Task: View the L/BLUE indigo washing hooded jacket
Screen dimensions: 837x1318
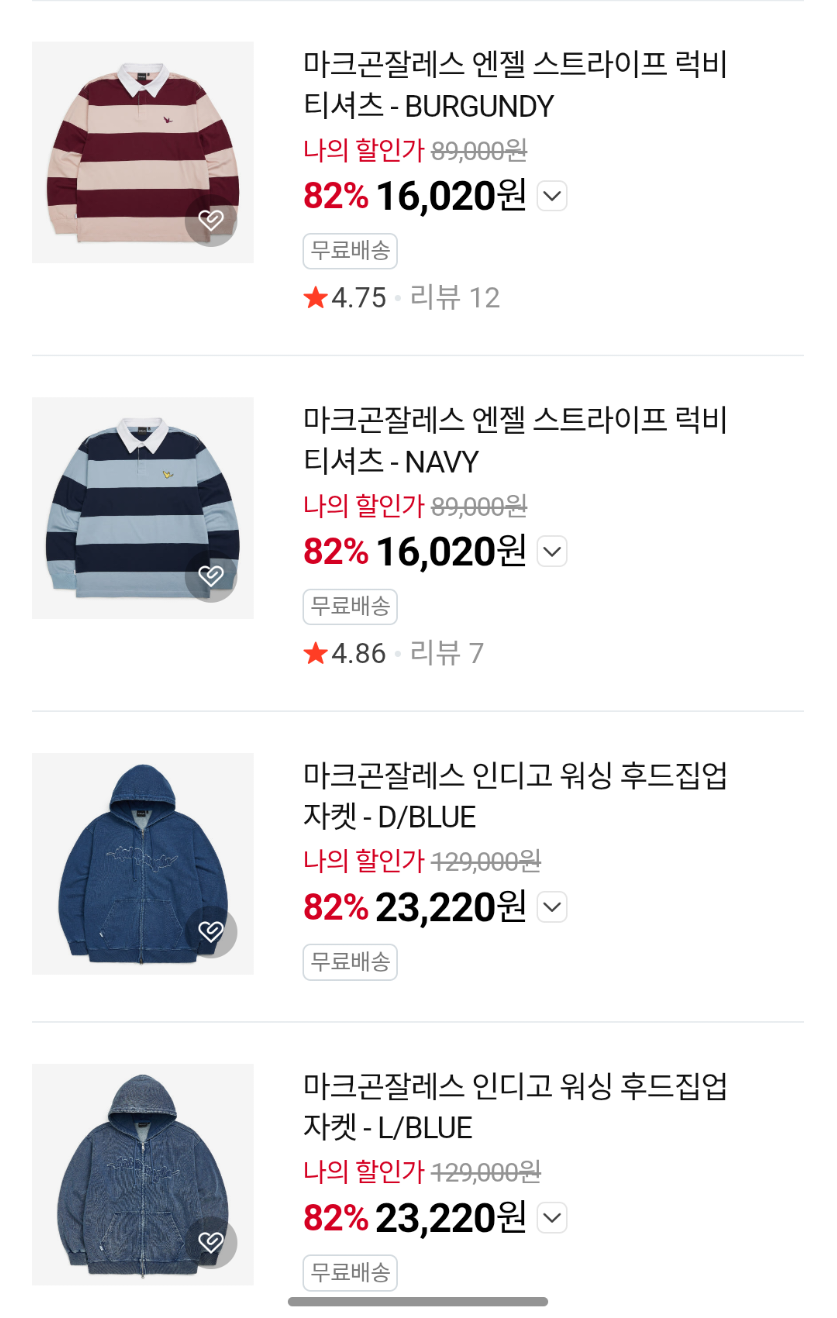Action: point(515,1107)
